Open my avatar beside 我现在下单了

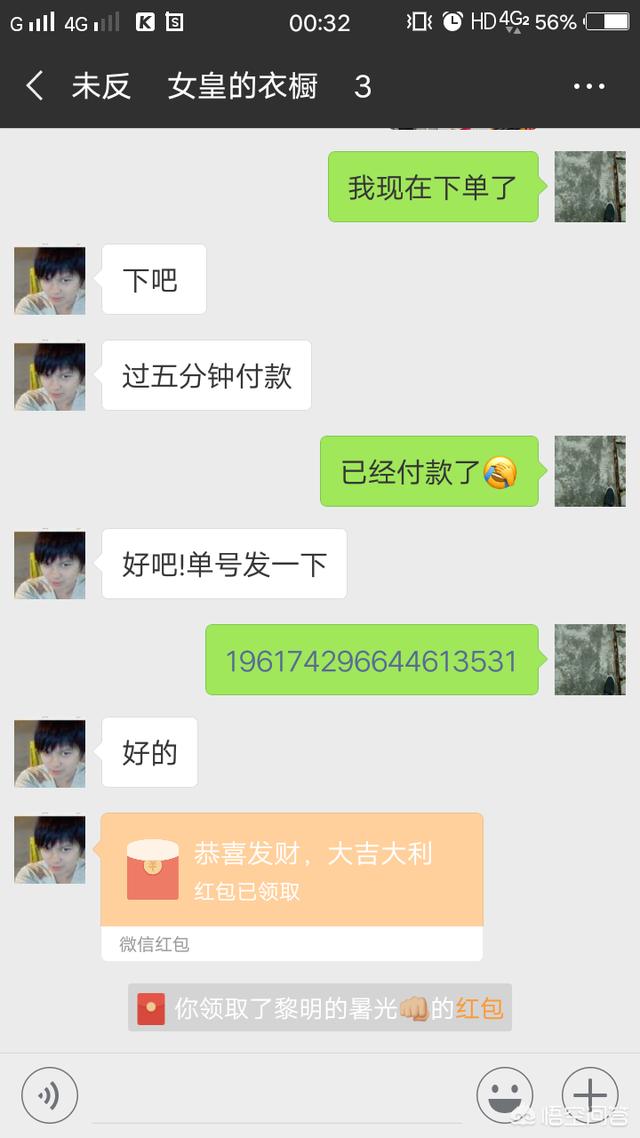(x=590, y=187)
